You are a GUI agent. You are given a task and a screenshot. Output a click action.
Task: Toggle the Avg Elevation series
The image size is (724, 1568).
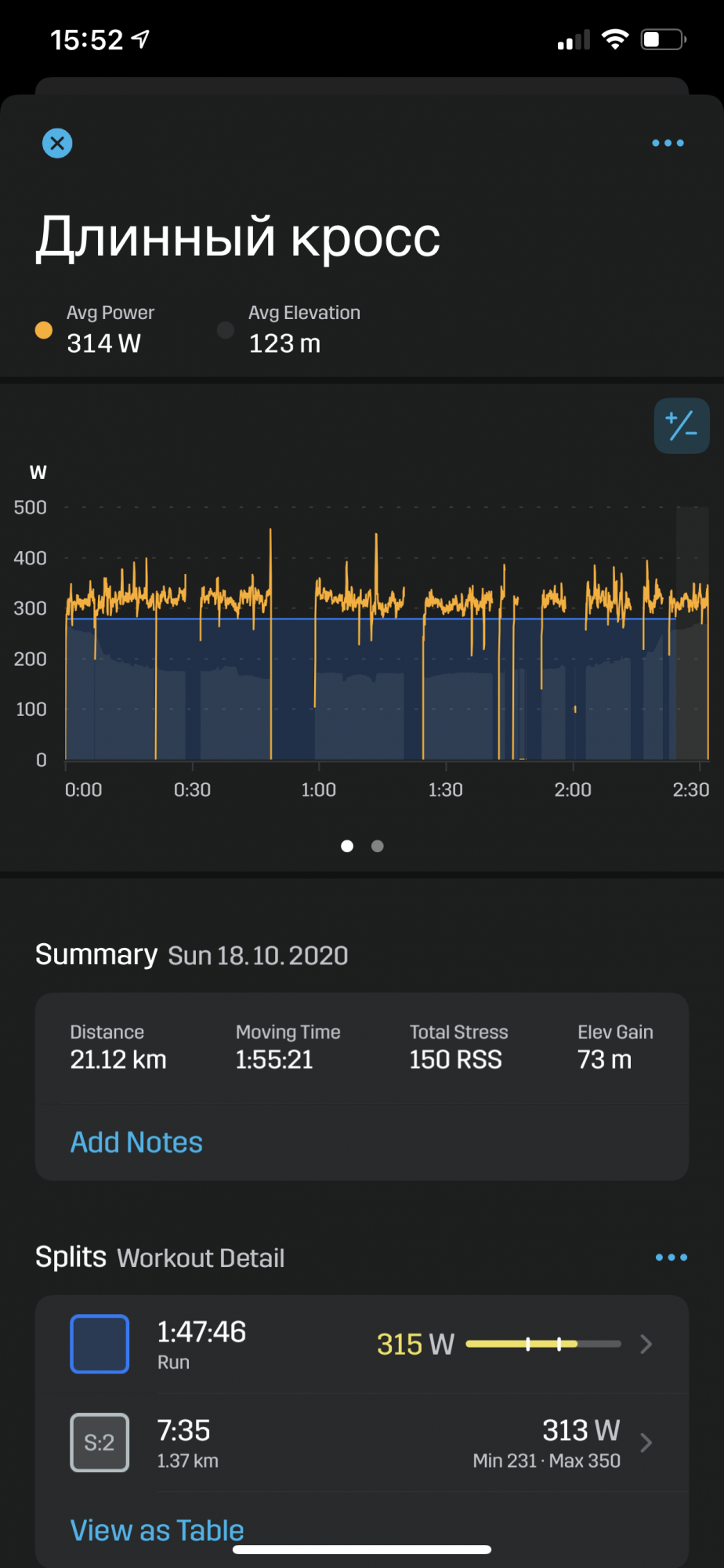(226, 330)
